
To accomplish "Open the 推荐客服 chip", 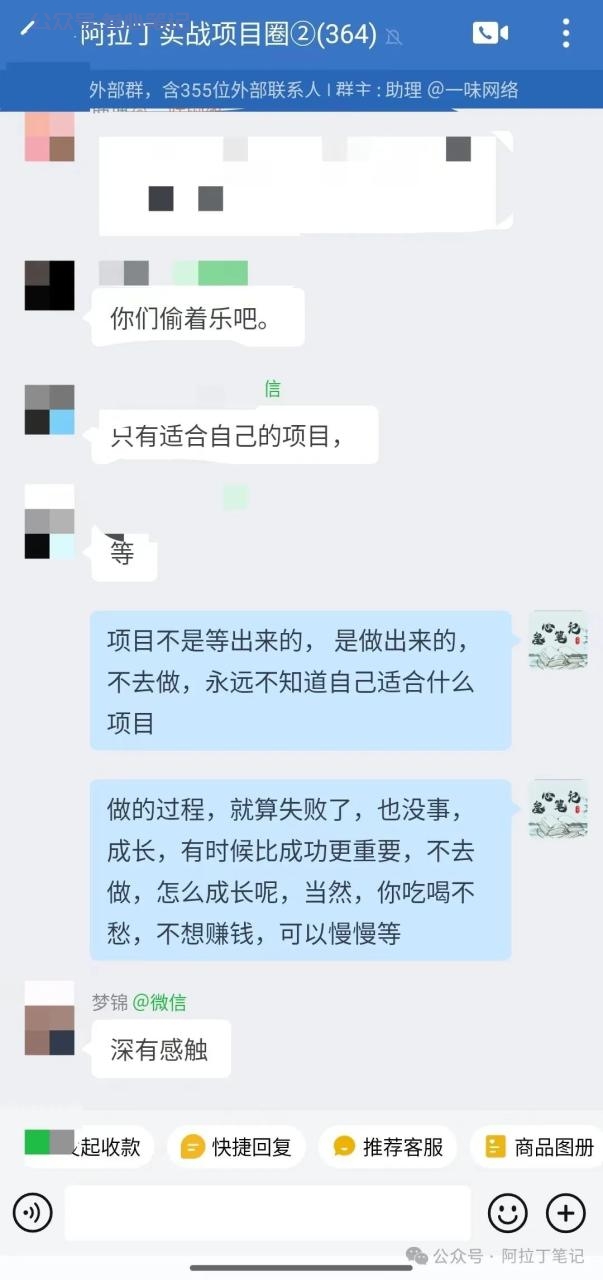I will (388, 1147).
